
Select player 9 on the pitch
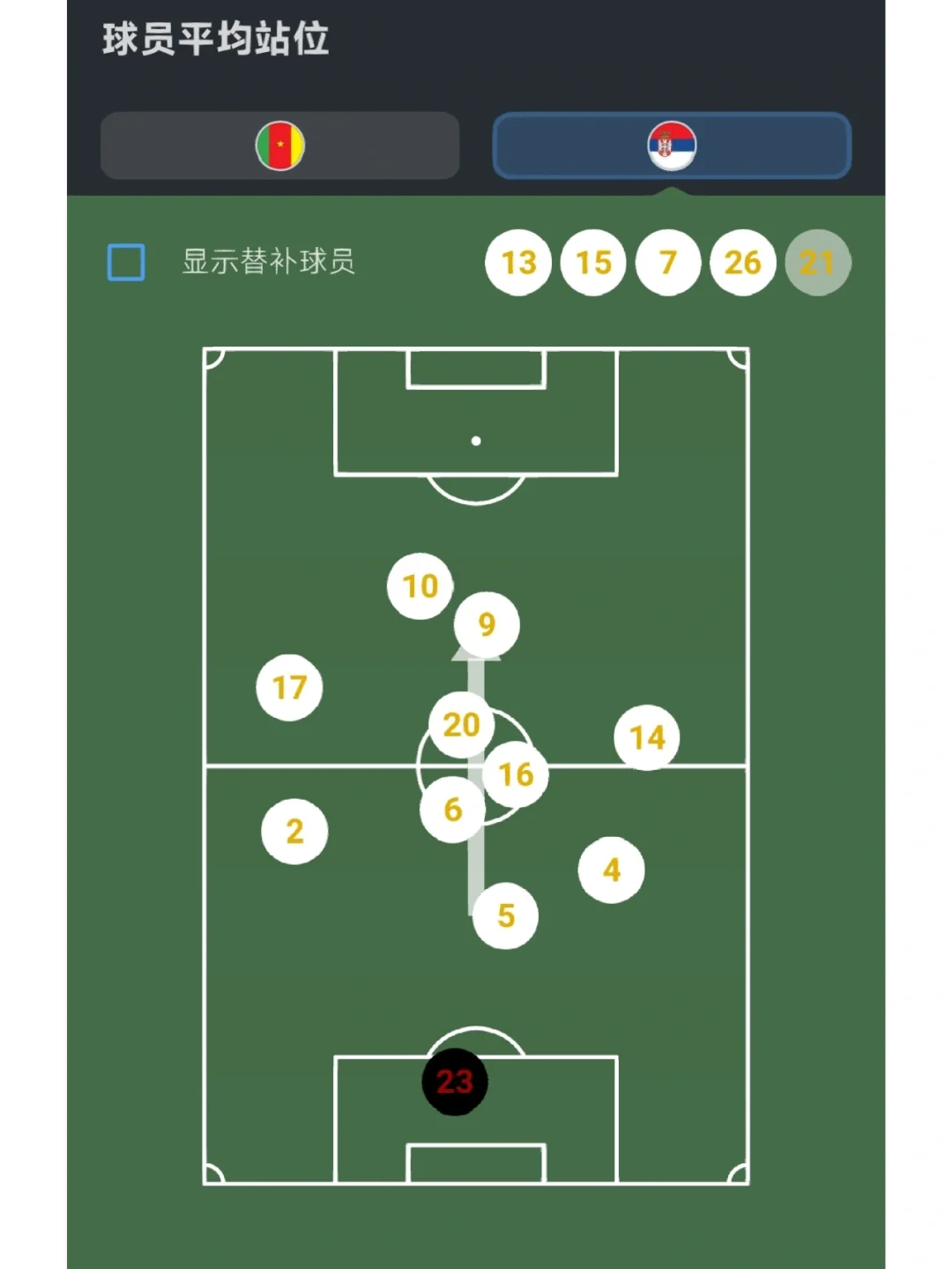[x=487, y=624]
